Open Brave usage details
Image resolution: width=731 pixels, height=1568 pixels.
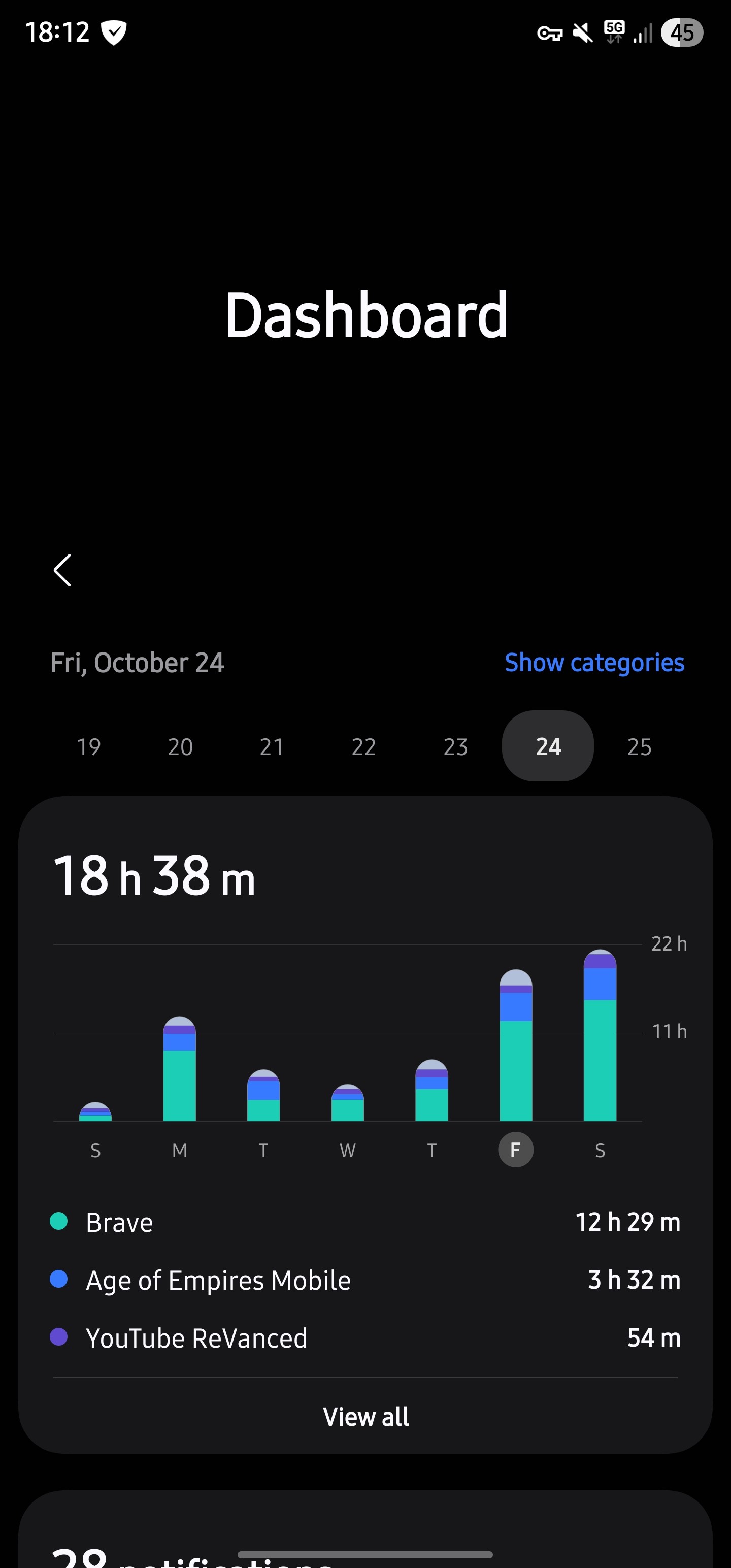[365, 1222]
